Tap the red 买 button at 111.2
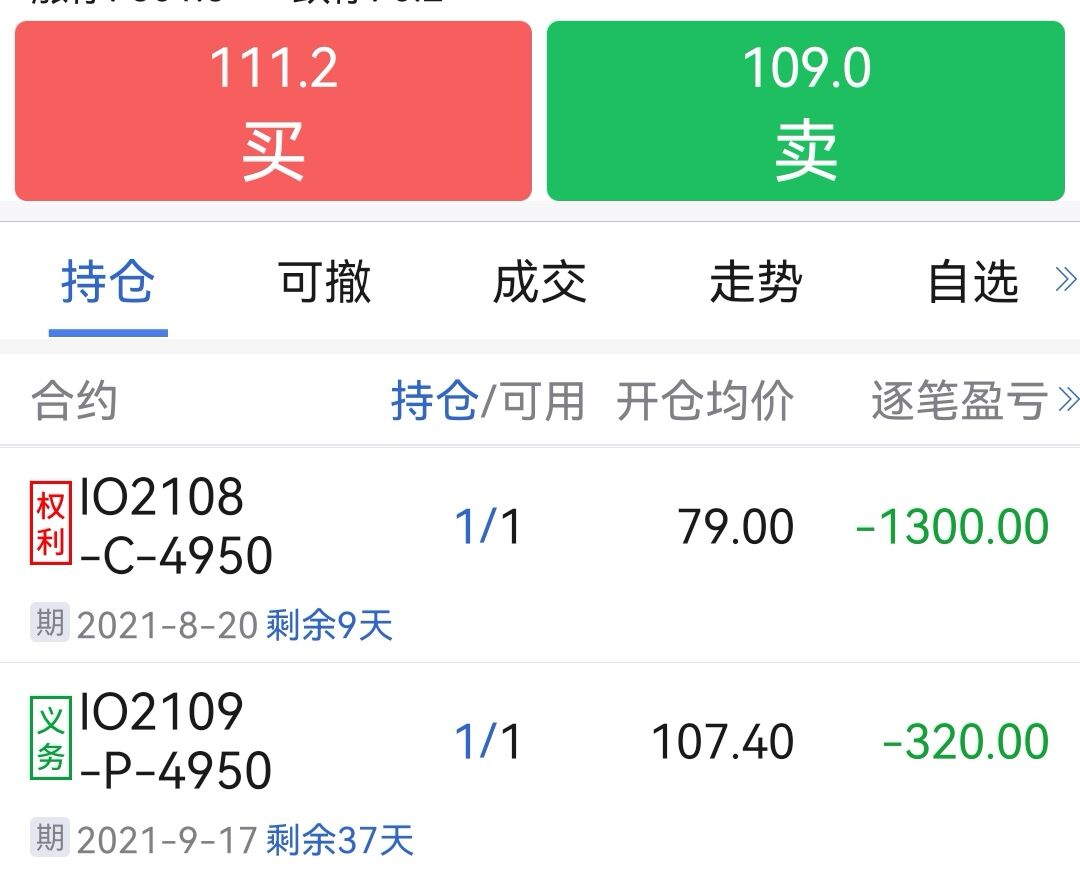This screenshot has width=1080, height=874. pyautogui.click(x=273, y=110)
